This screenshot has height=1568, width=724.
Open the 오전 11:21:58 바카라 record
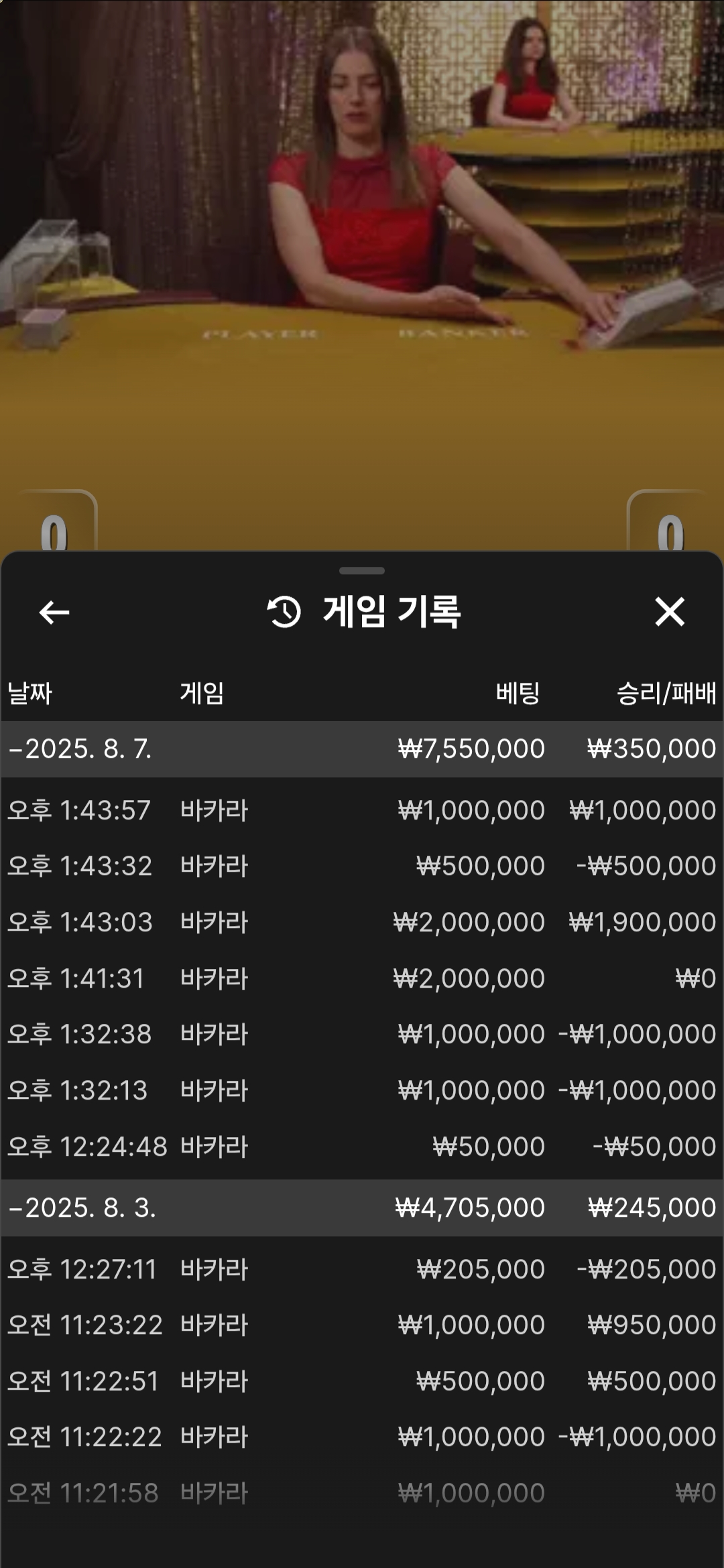click(x=362, y=1493)
